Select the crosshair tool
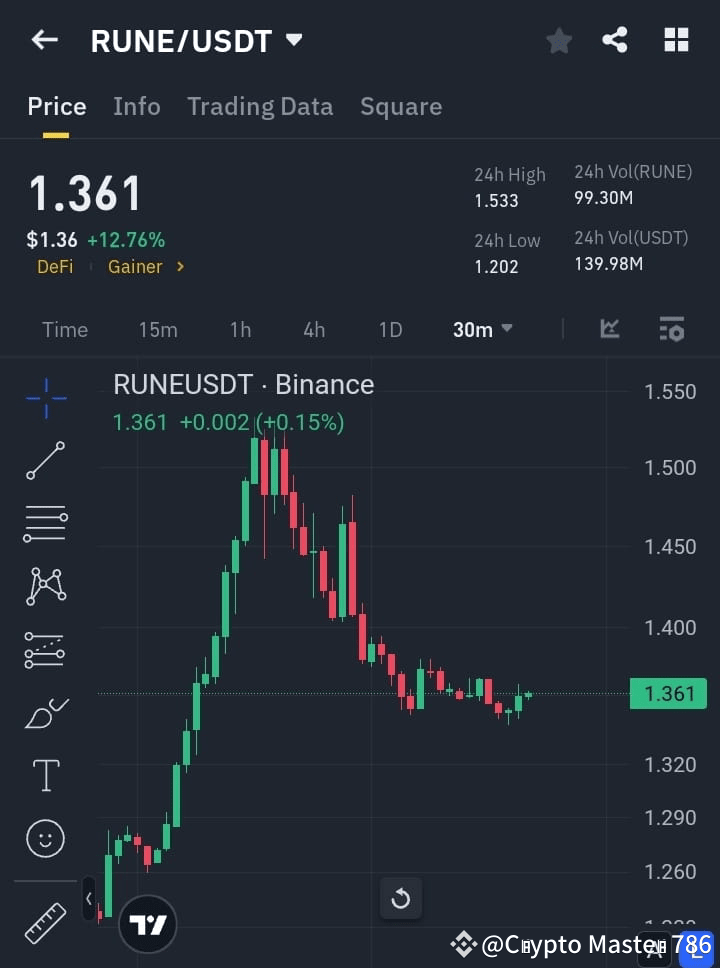The image size is (720, 968). pyautogui.click(x=44, y=398)
